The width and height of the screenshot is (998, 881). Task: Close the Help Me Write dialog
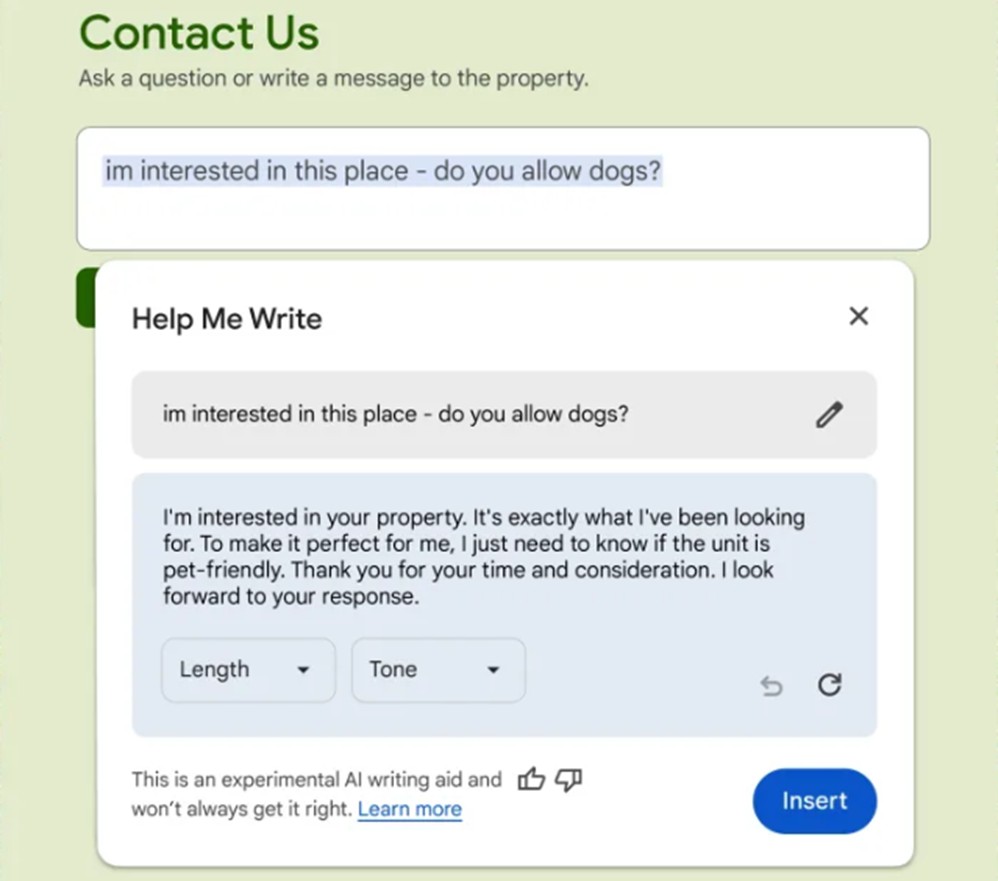[858, 317]
